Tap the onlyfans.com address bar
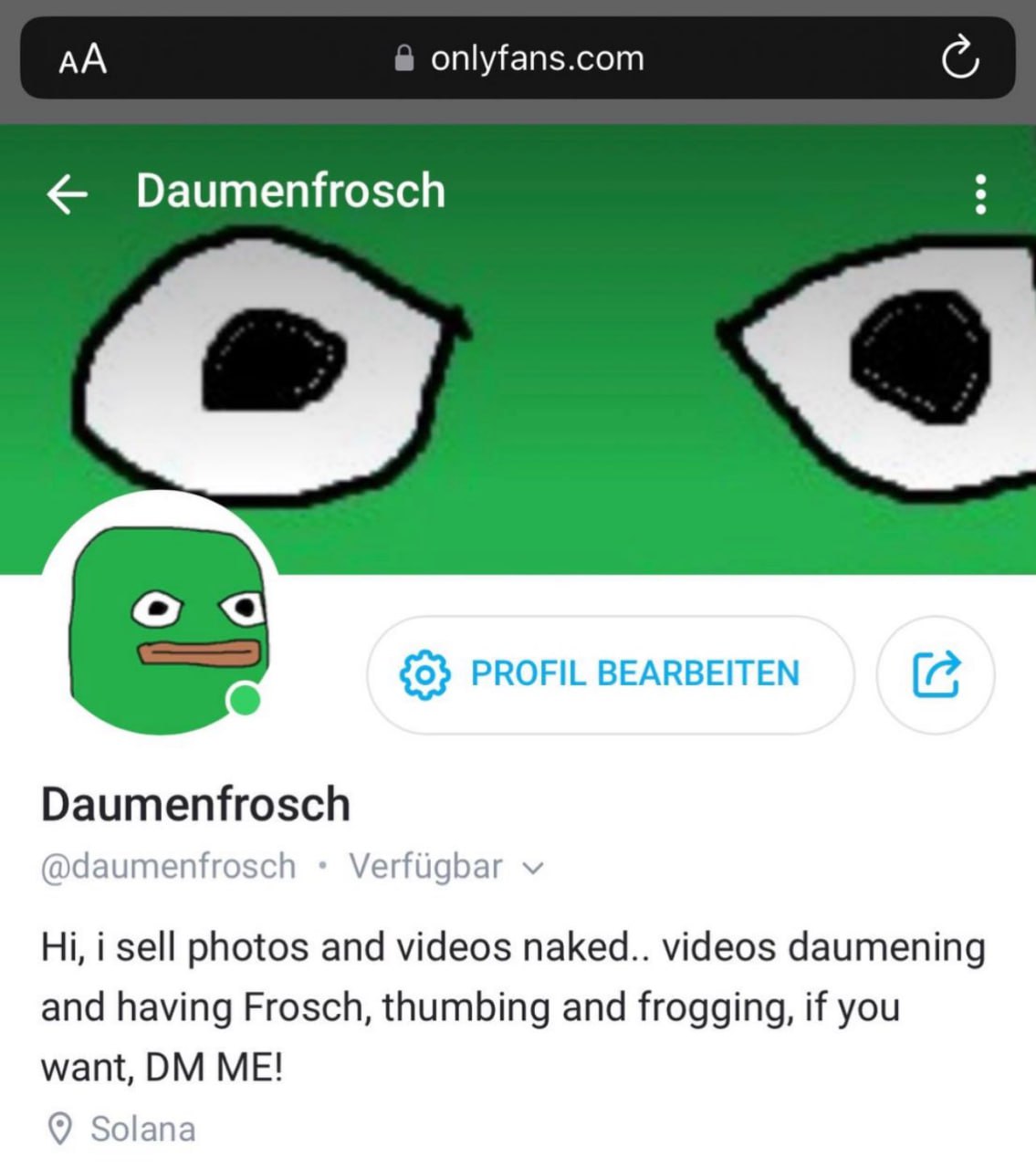Viewport: 1036px width, 1168px height. pyautogui.click(x=518, y=59)
